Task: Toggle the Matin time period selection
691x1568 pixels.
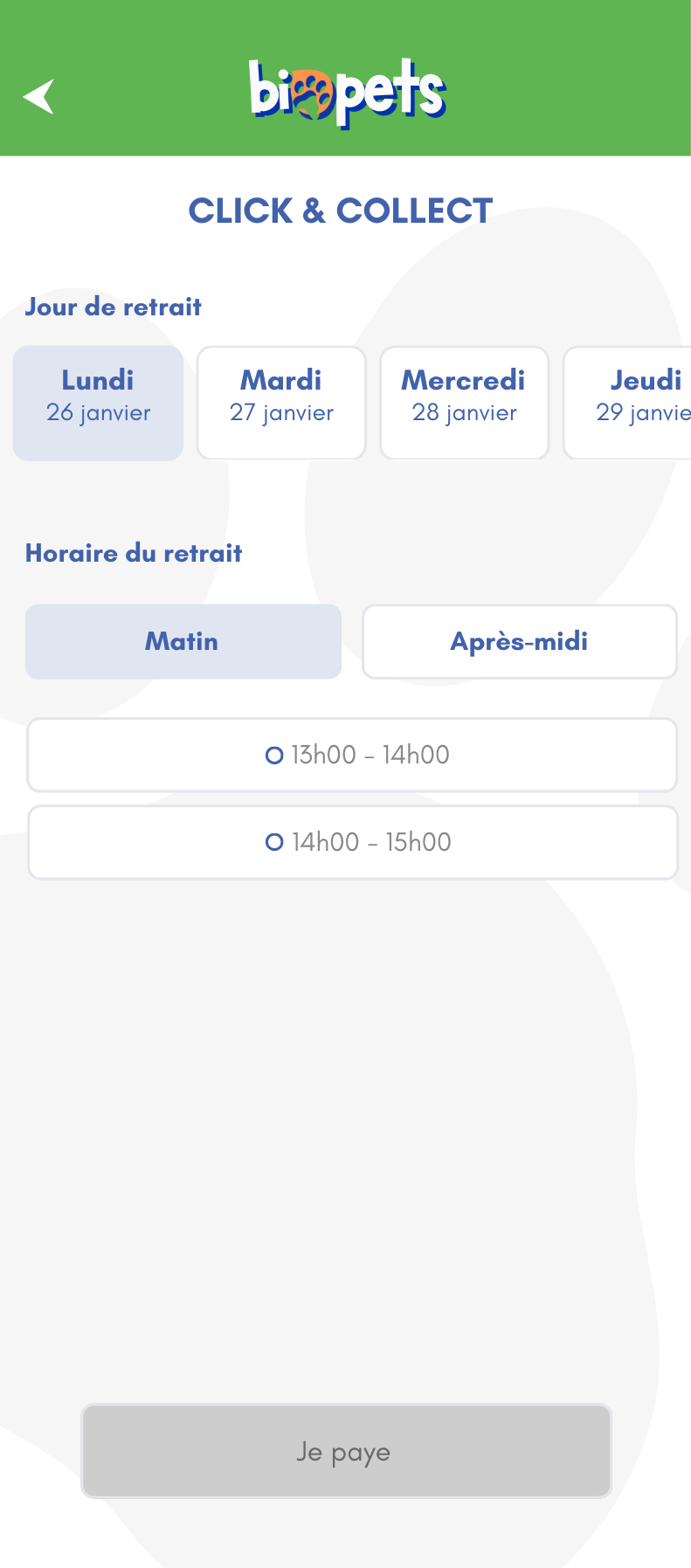Action: pos(183,641)
